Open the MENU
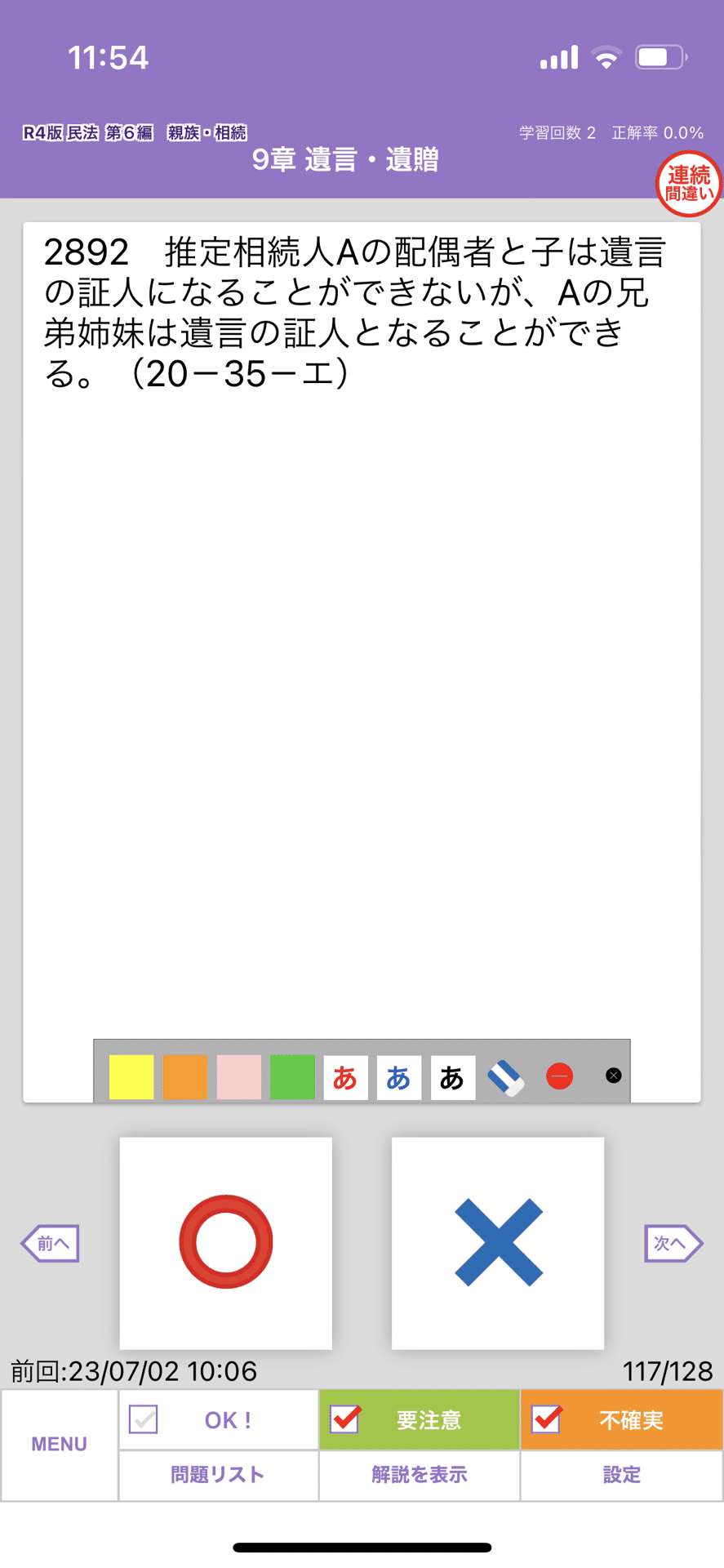 pos(59,1444)
